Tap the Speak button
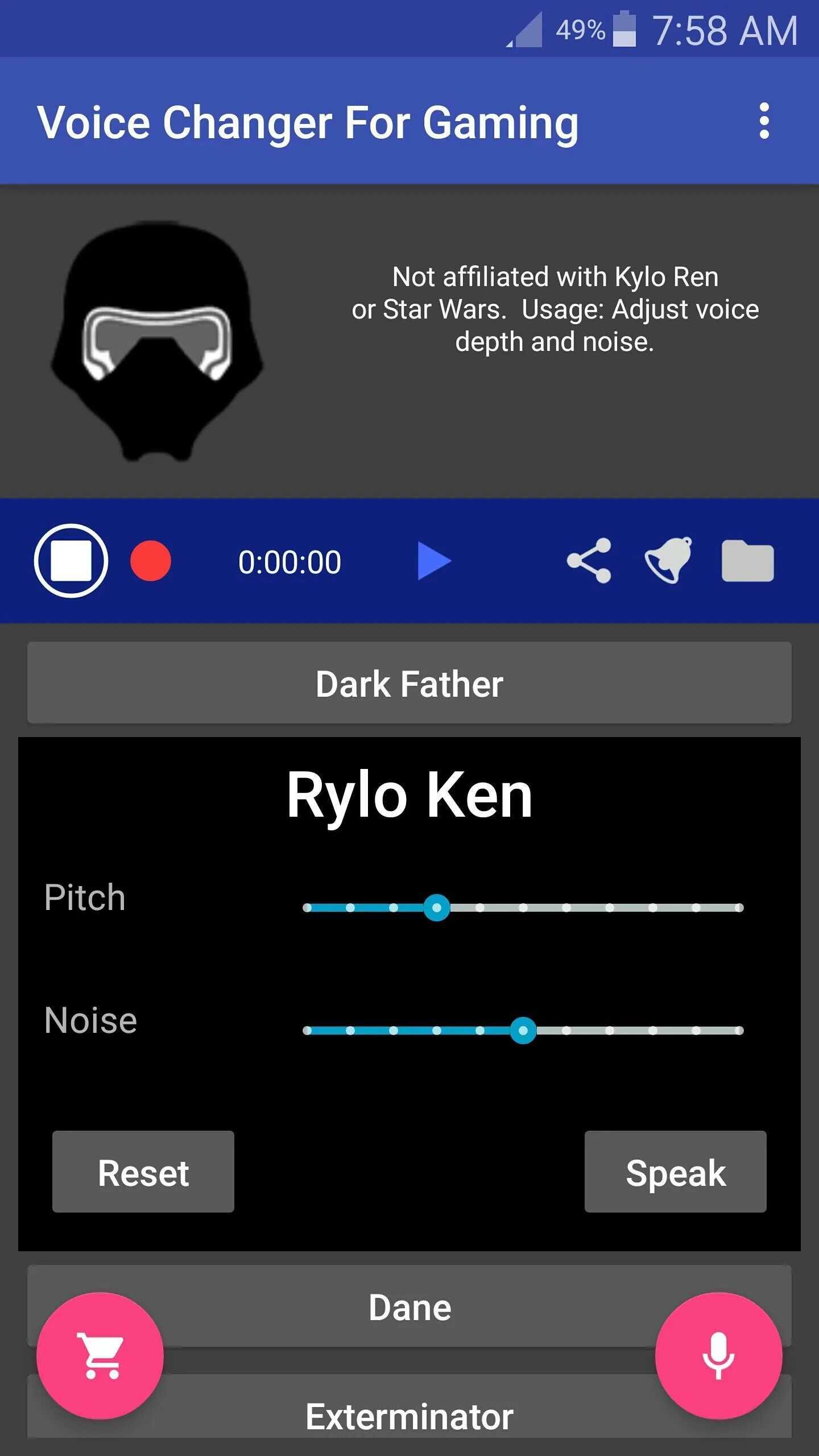The height and width of the screenshot is (1456, 819). click(676, 1172)
